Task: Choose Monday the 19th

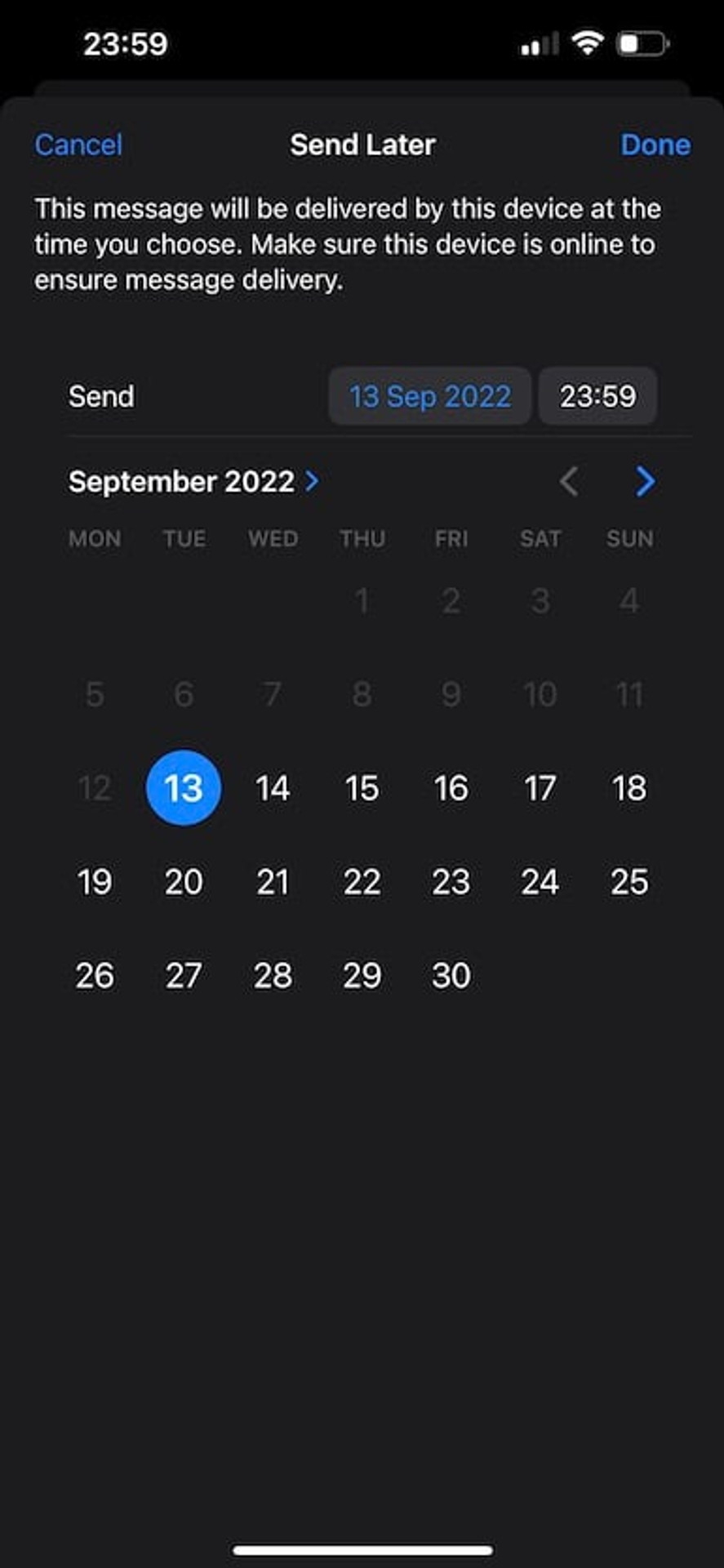Action: pos(95,882)
